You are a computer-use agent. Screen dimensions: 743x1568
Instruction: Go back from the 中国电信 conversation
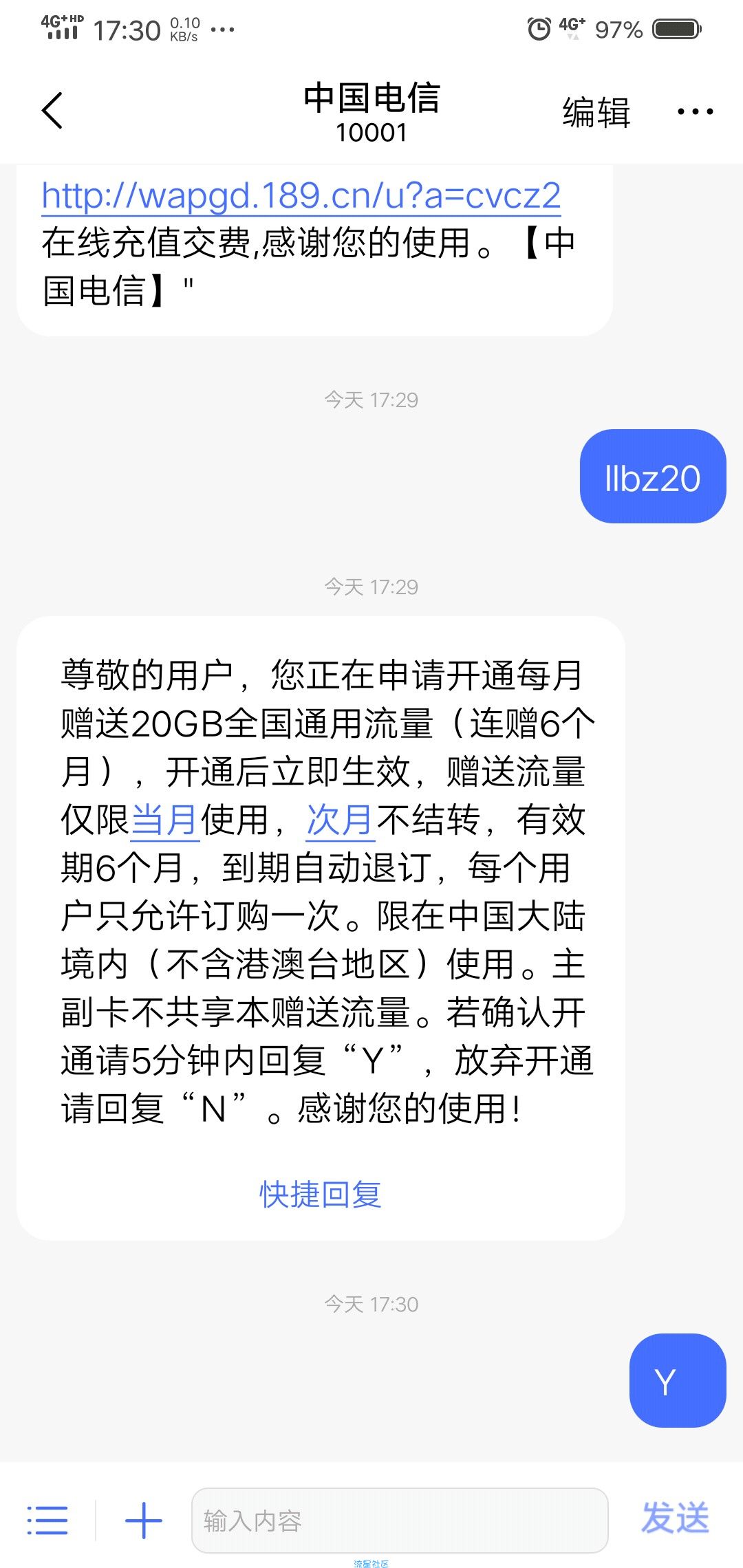point(52,111)
